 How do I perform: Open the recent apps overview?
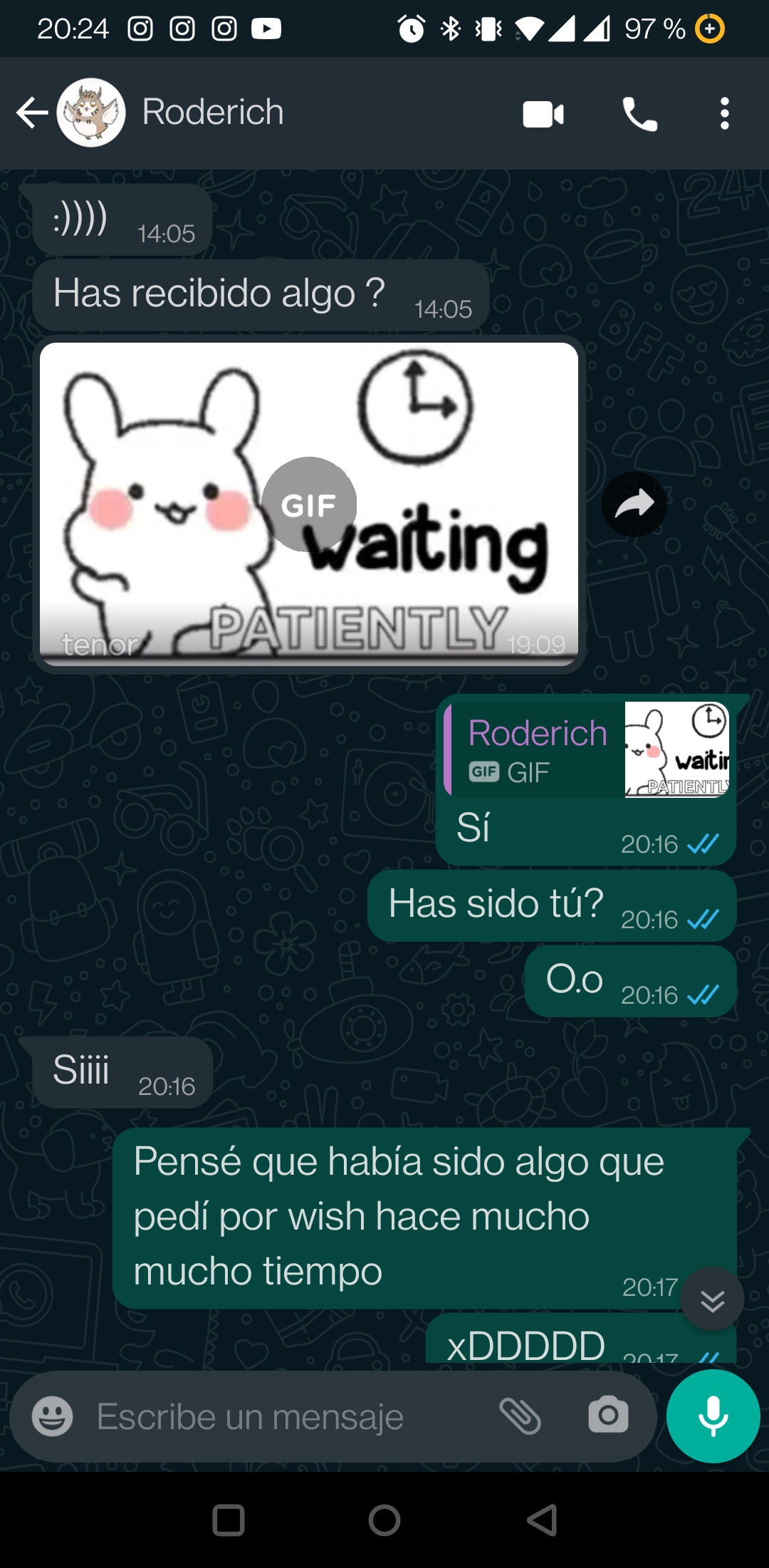pyautogui.click(x=229, y=1520)
